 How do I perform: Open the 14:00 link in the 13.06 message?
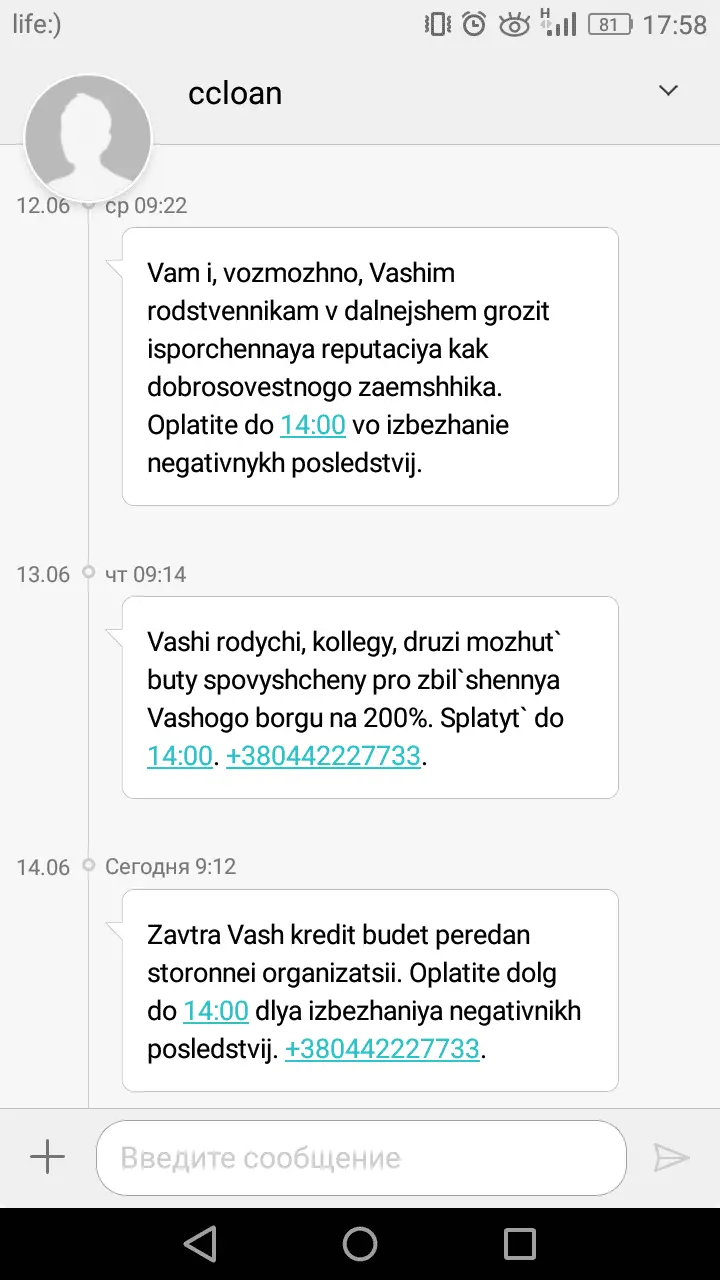pyautogui.click(x=180, y=756)
